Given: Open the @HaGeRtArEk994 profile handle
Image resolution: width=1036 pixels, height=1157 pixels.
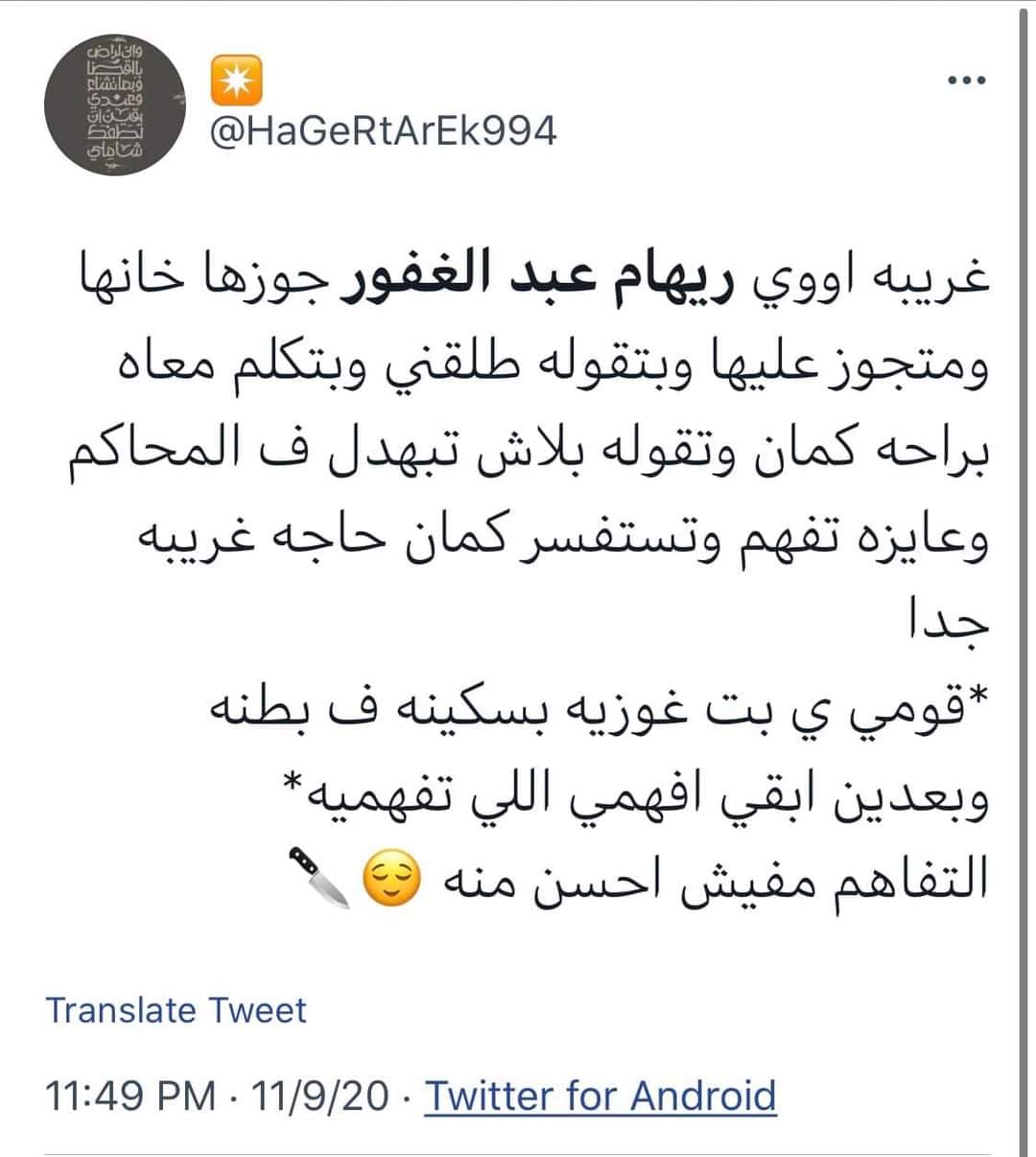Looking at the screenshot, I should click(x=383, y=131).
